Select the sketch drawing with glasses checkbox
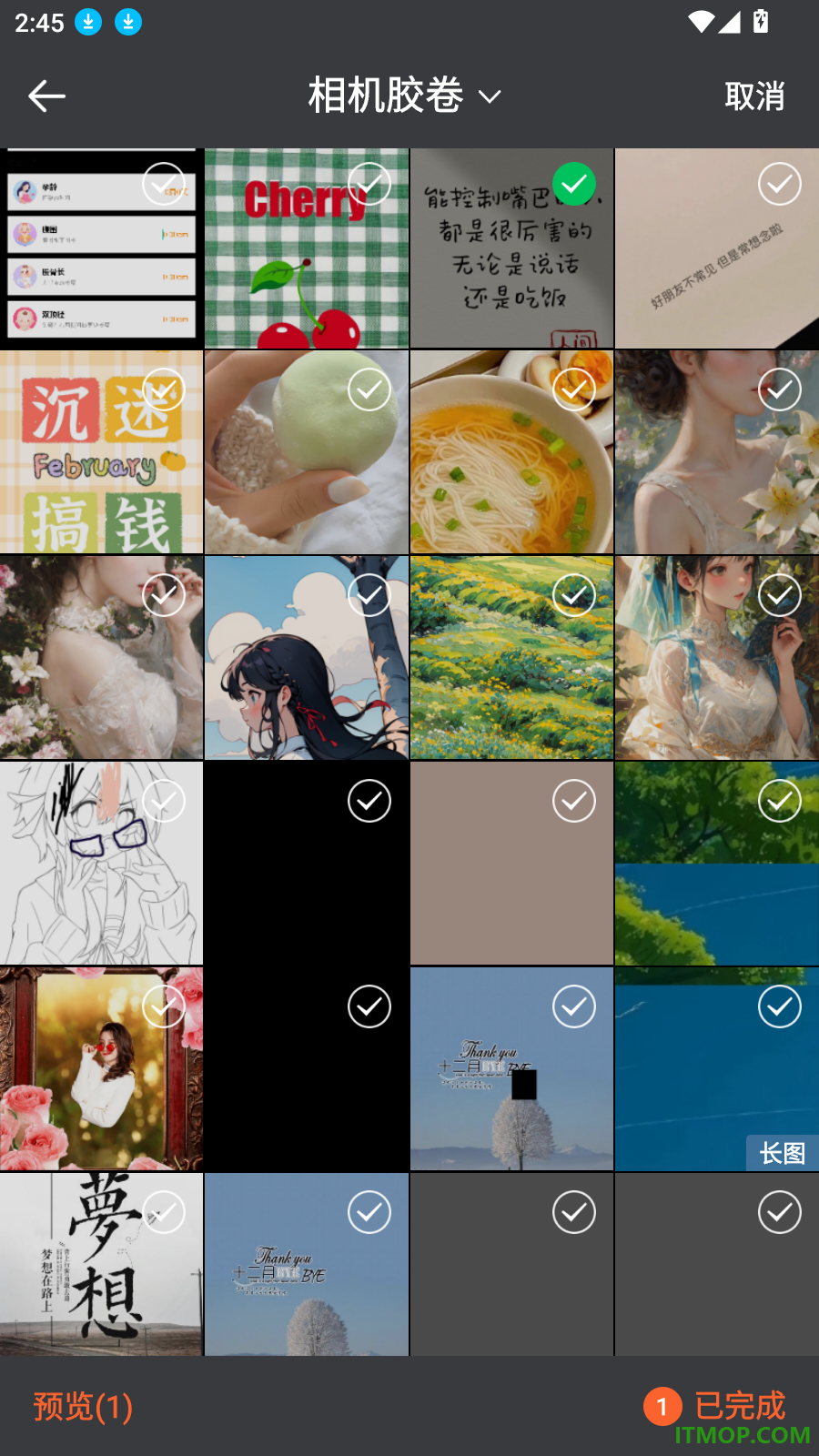Viewport: 819px width, 1456px height. (x=164, y=801)
